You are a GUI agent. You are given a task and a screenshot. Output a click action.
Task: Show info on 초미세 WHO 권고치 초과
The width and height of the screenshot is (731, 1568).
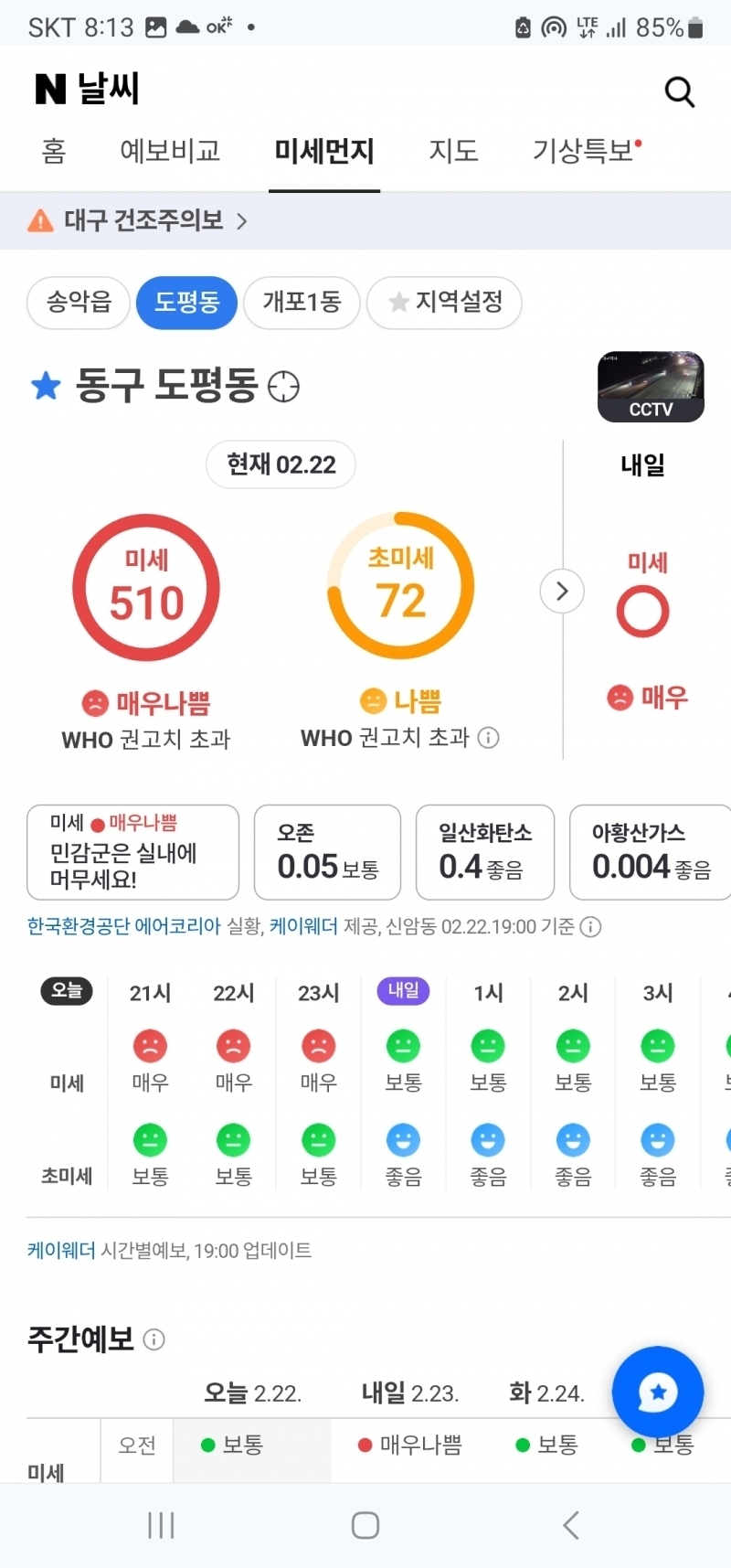(x=489, y=738)
